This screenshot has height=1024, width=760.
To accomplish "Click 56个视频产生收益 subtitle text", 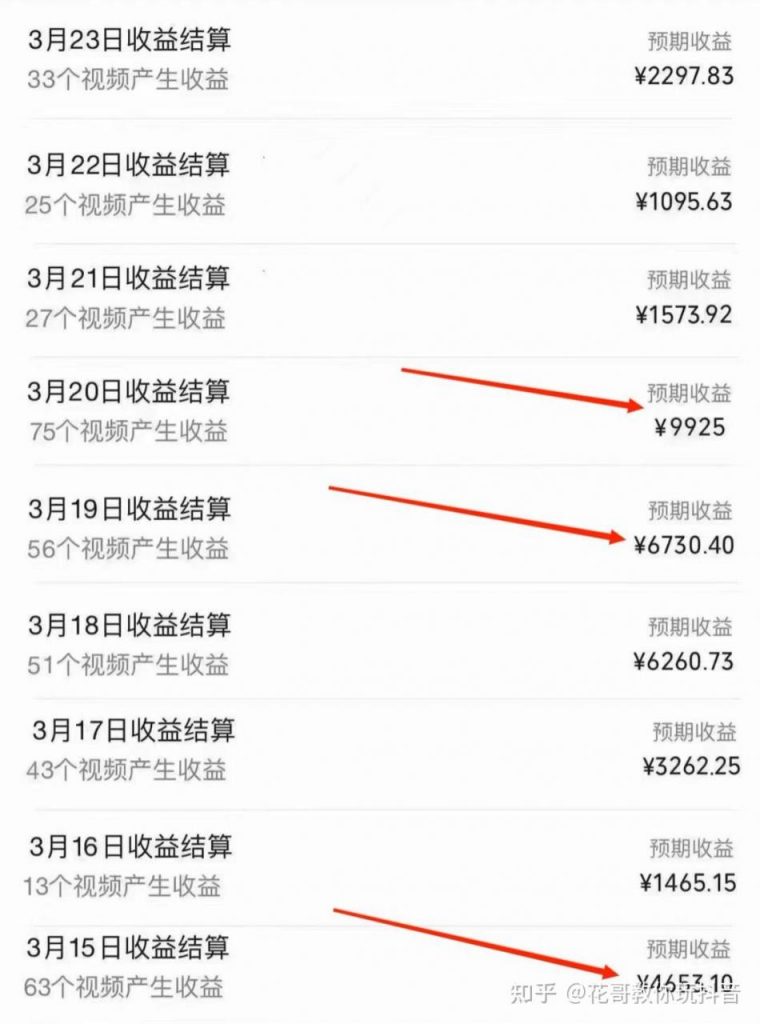I will (x=131, y=549).
